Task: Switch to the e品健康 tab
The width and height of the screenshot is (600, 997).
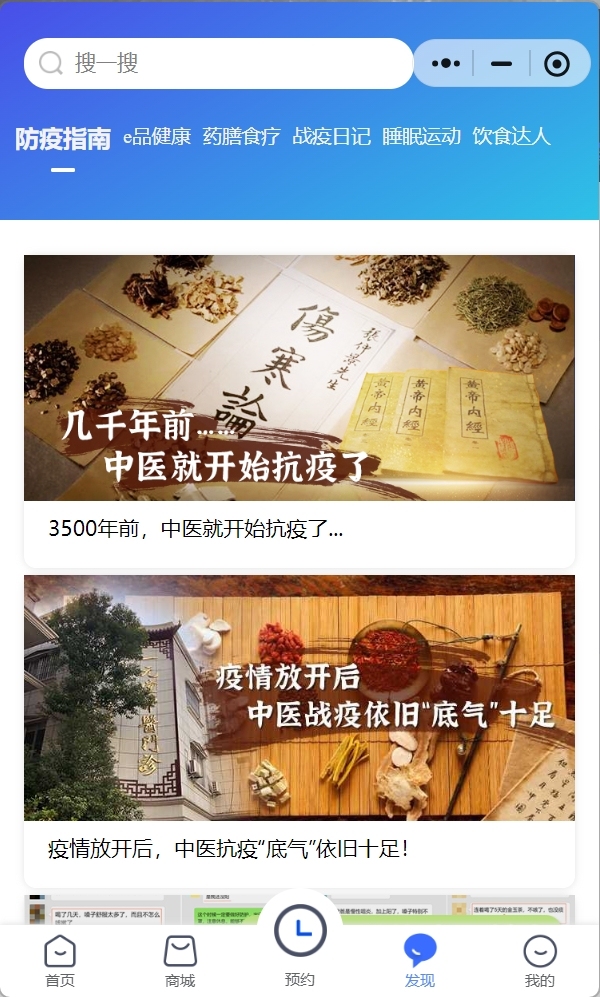Action: [157, 137]
